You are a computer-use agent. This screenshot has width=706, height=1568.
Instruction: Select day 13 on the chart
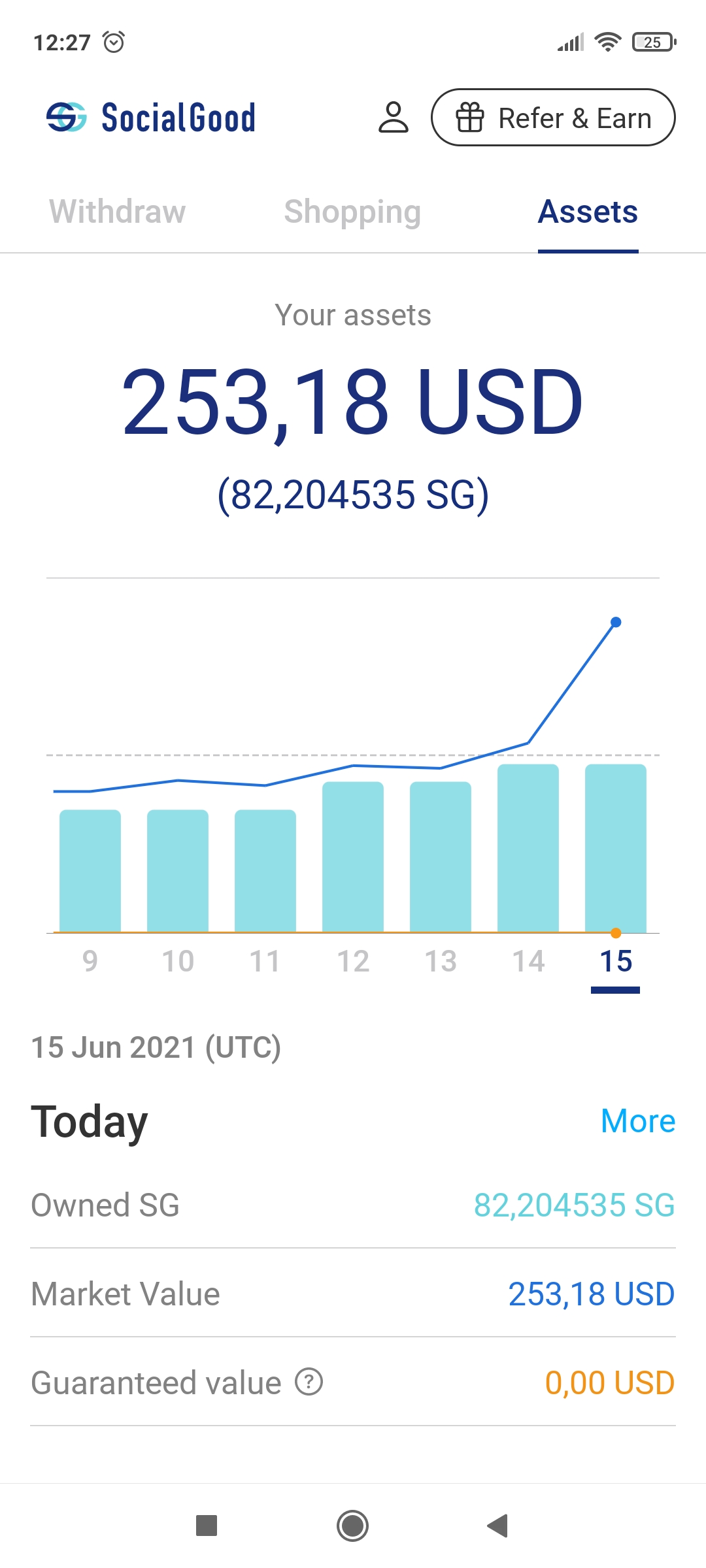[441, 961]
